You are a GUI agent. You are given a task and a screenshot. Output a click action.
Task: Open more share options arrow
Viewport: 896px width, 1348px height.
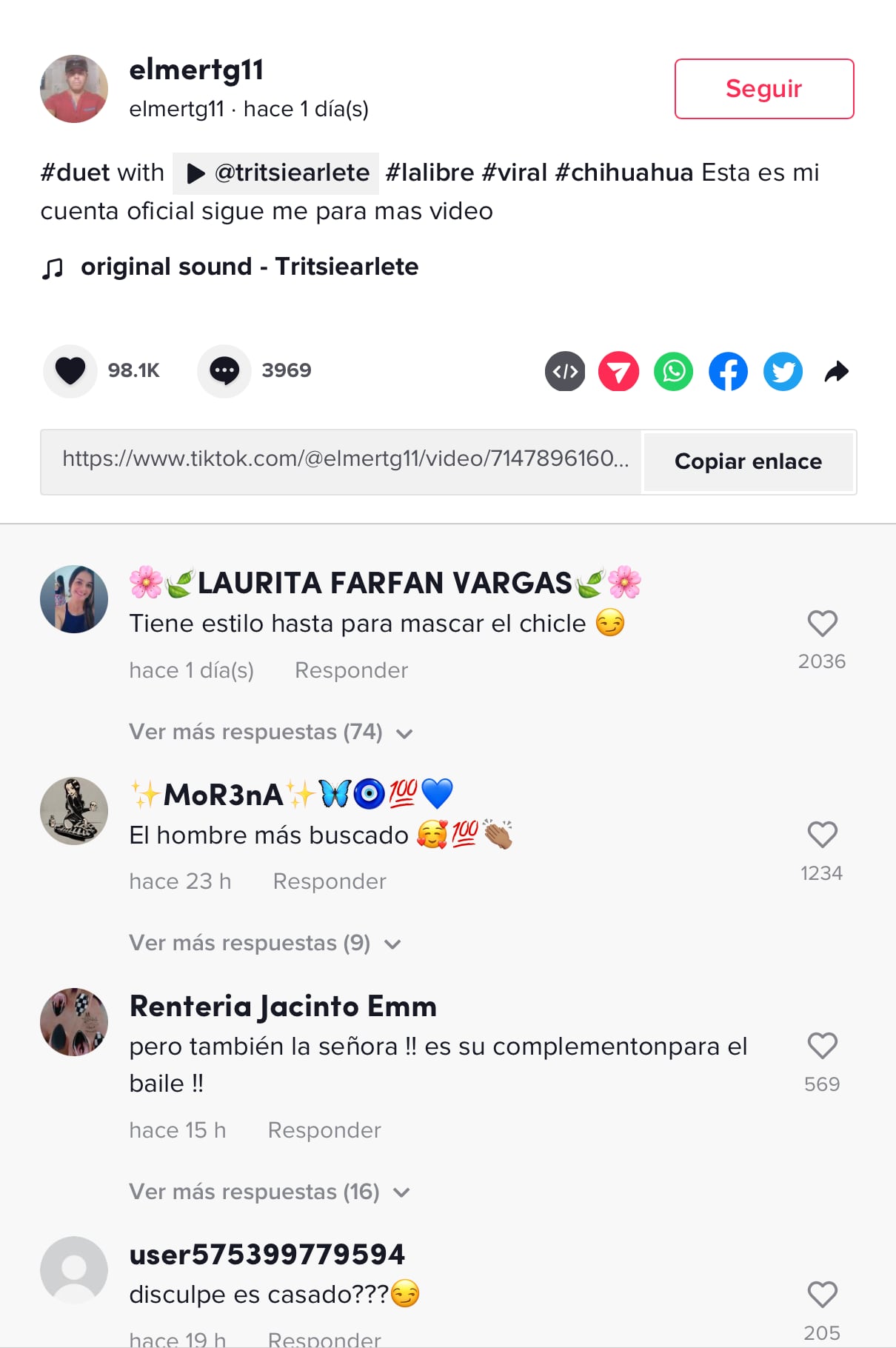point(837,372)
